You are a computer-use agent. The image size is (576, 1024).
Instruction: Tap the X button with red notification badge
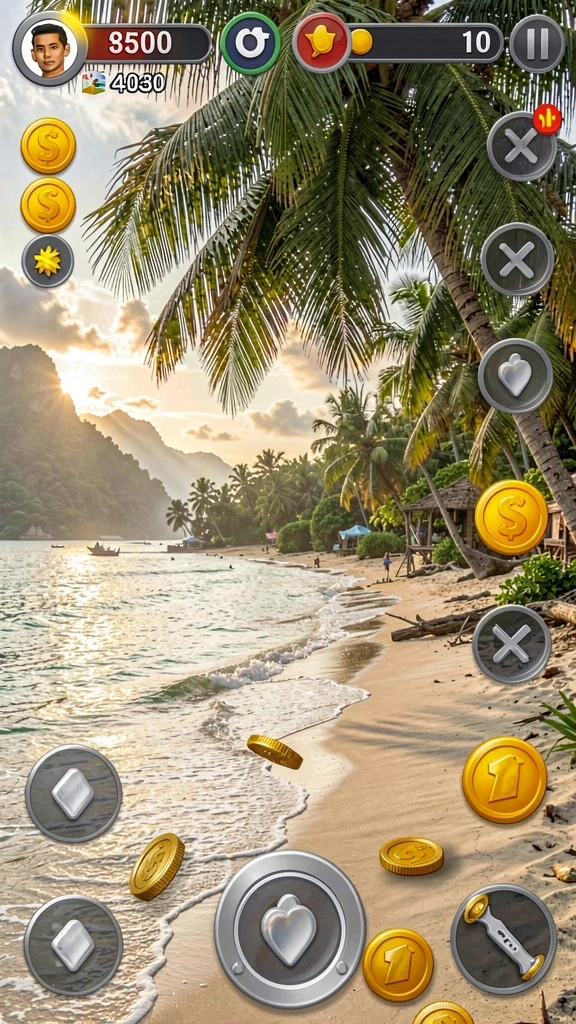click(522, 146)
